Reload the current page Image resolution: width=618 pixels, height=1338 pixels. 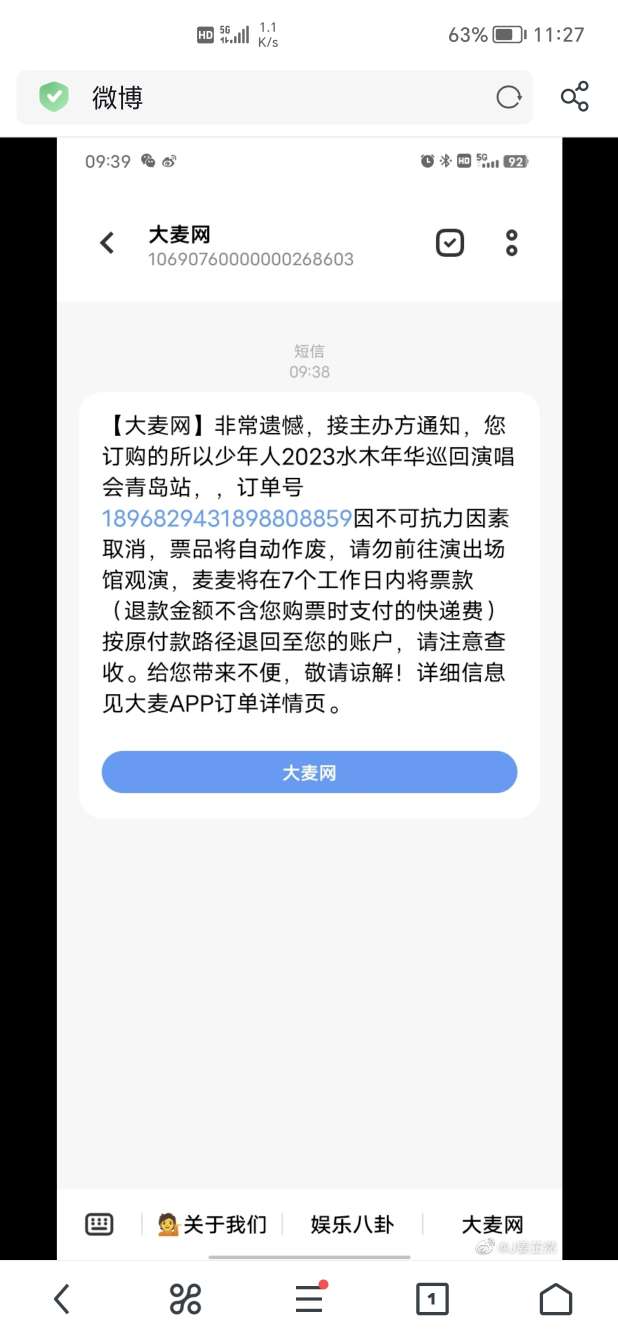click(509, 97)
